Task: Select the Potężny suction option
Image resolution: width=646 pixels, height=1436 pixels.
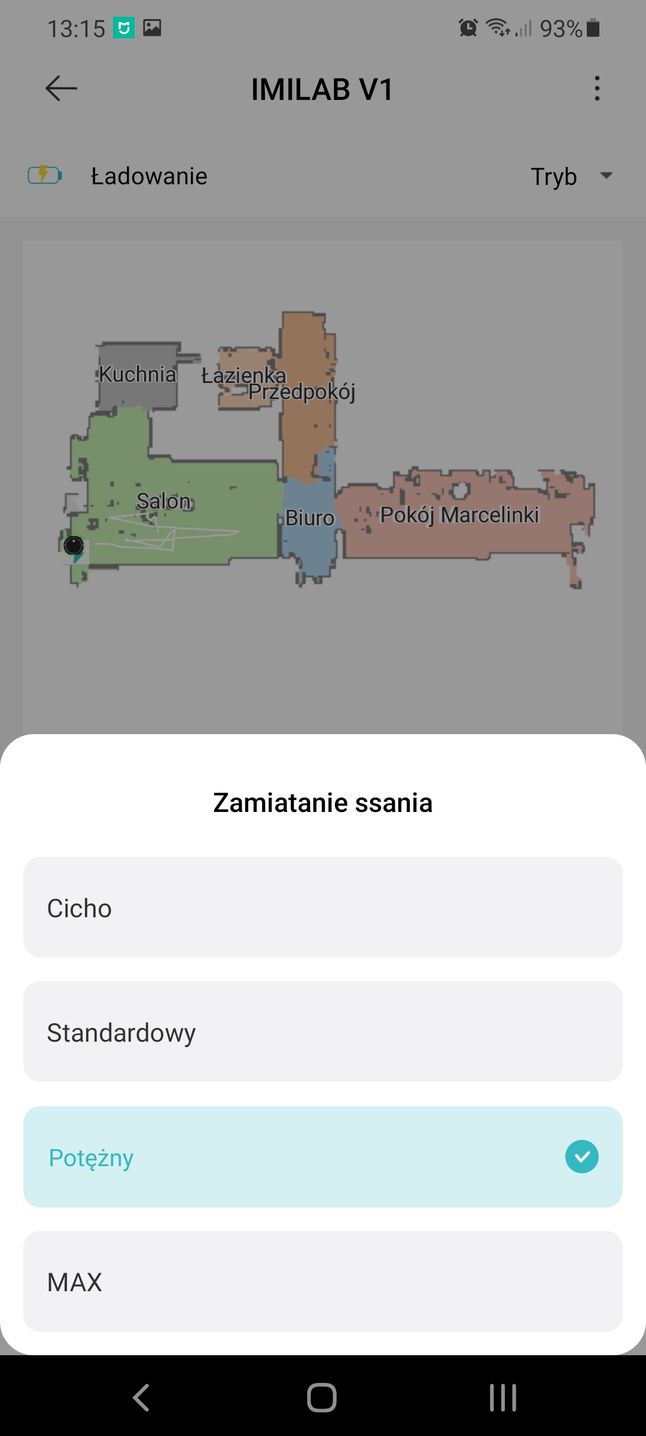Action: (322, 1157)
